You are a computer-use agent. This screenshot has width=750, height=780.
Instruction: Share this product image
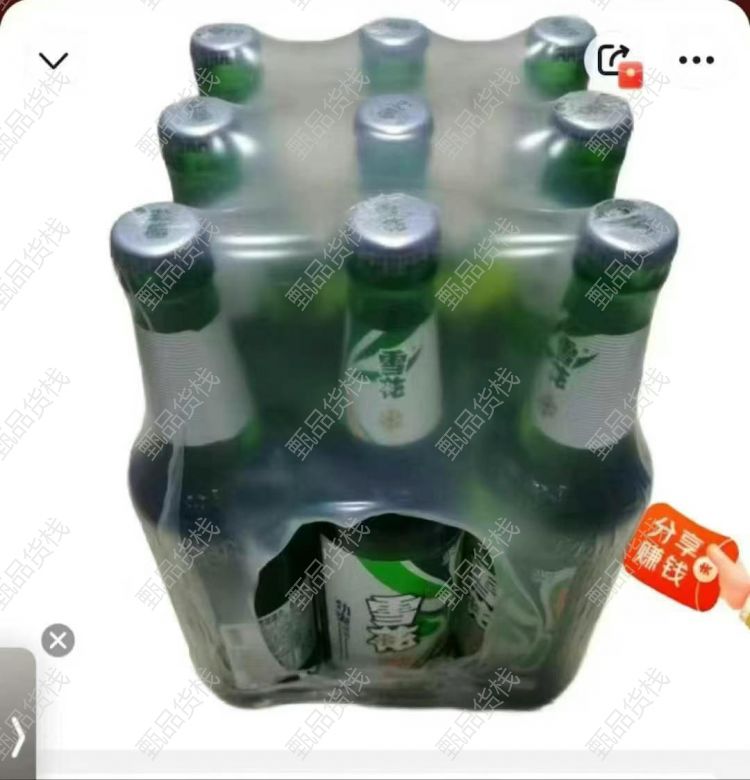coord(612,59)
